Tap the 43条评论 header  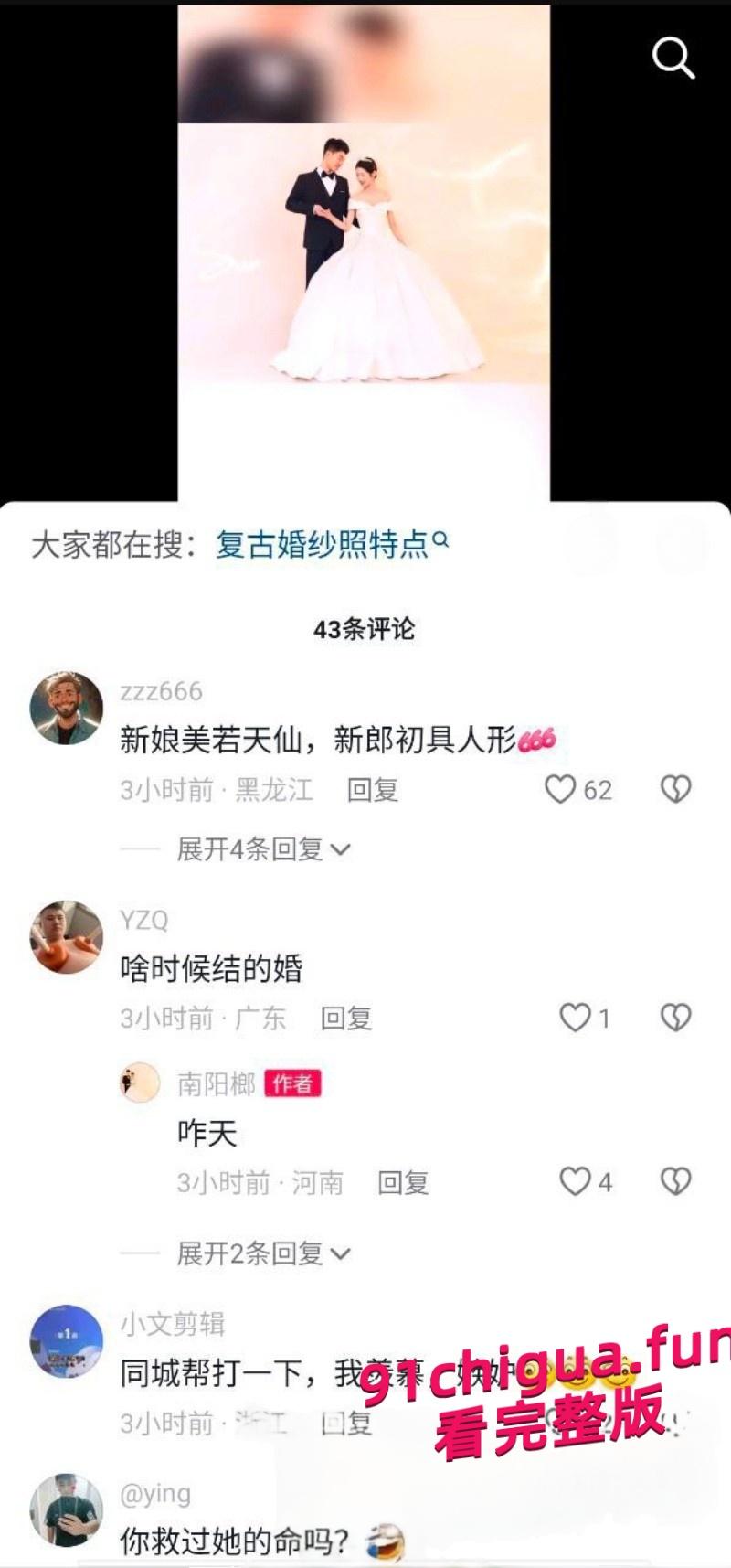(x=365, y=628)
